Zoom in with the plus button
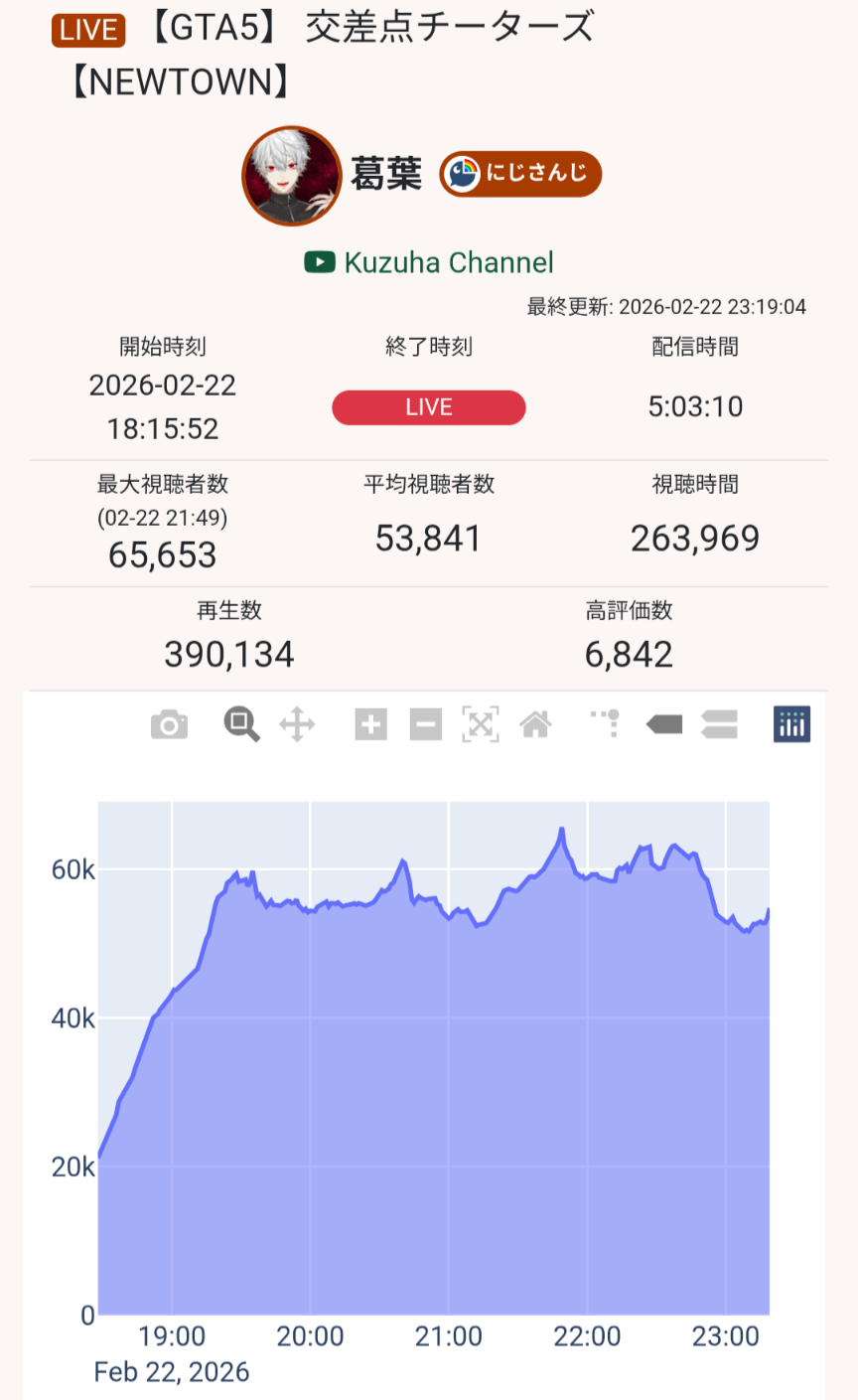The height and width of the screenshot is (1400, 858). click(x=370, y=724)
